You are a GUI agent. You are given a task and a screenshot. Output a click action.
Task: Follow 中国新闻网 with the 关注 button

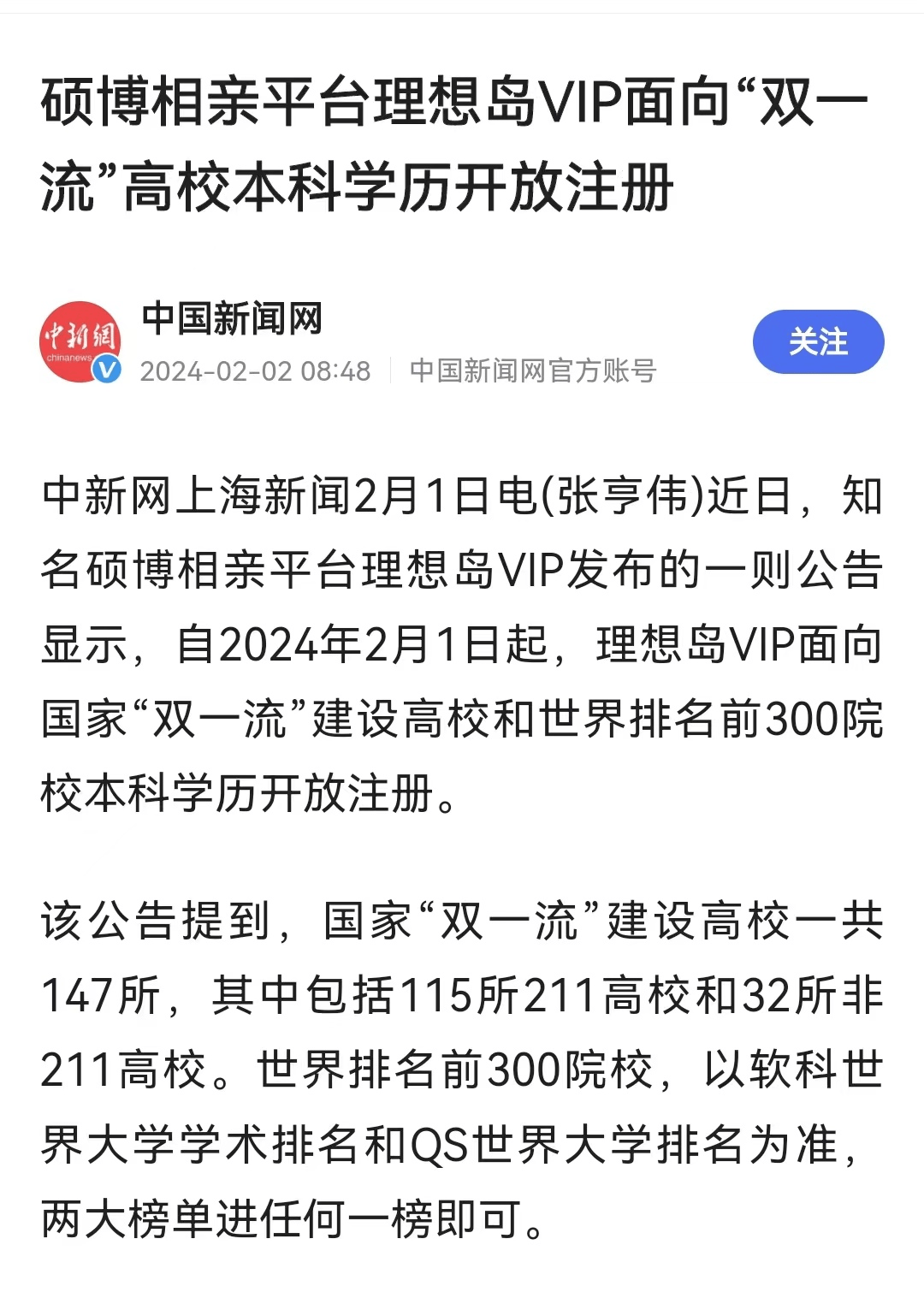(818, 341)
